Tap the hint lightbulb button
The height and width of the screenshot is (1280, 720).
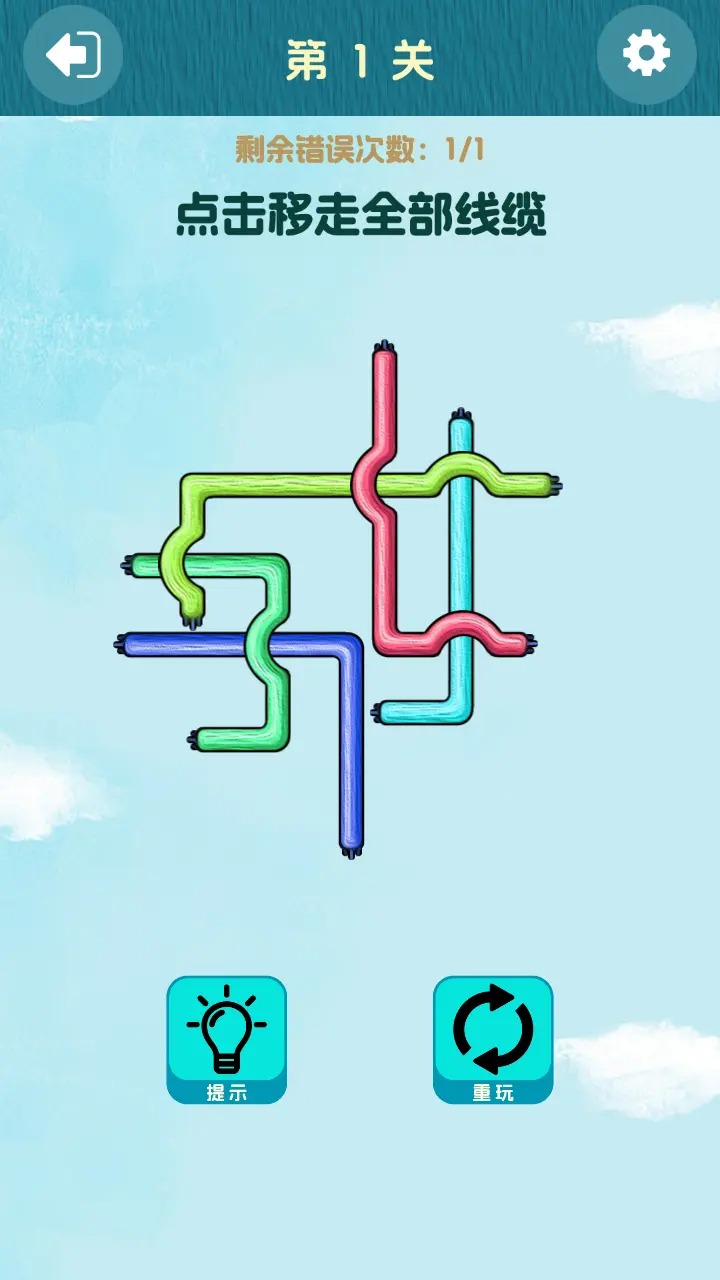pyautogui.click(x=226, y=1039)
